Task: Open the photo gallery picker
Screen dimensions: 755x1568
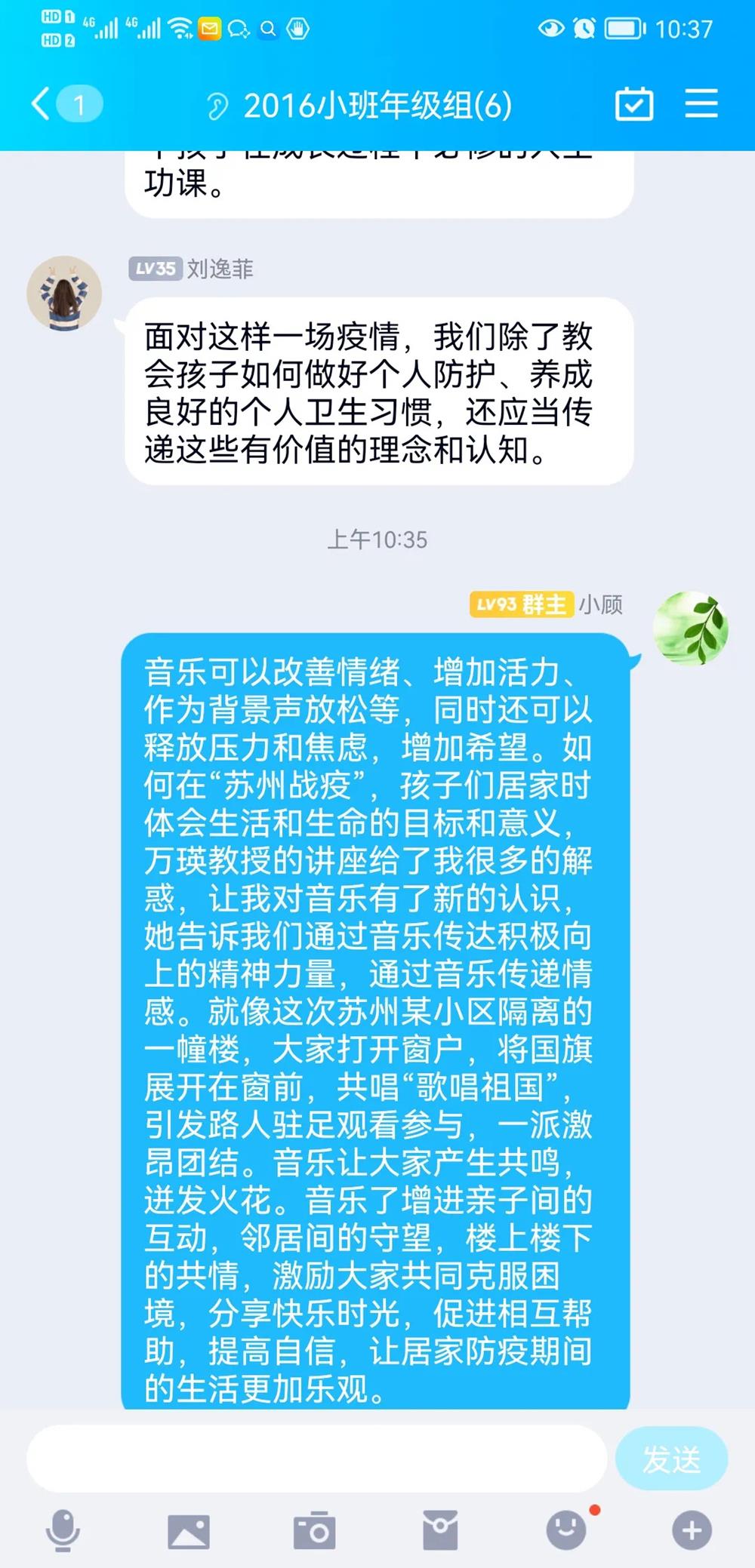Action: (x=188, y=1531)
